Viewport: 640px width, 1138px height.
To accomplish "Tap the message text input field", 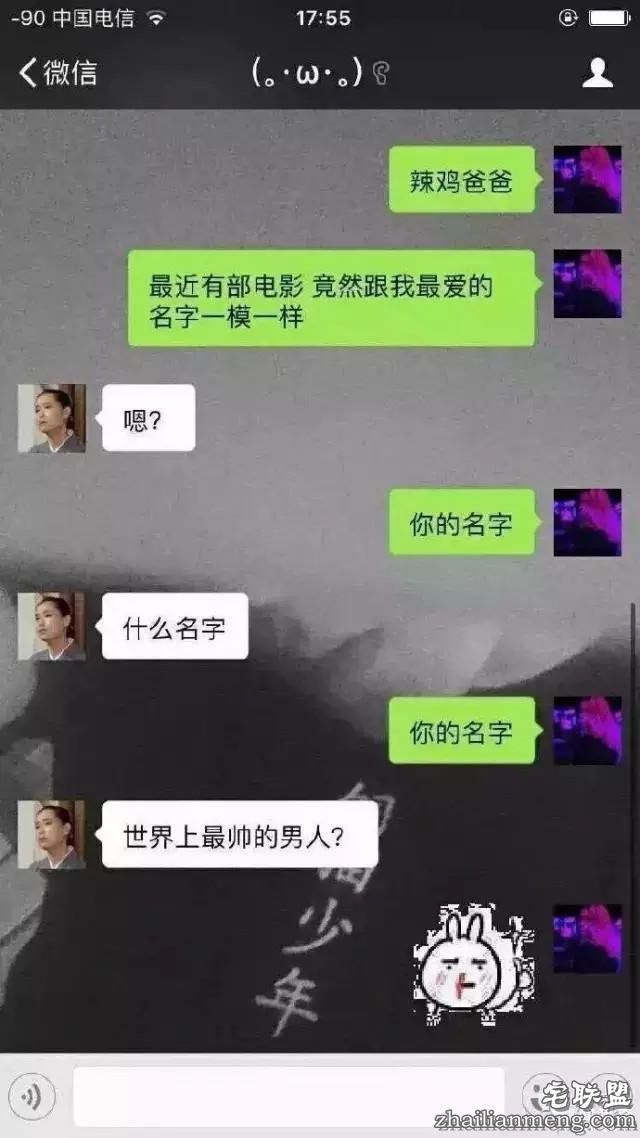I will click(288, 1097).
